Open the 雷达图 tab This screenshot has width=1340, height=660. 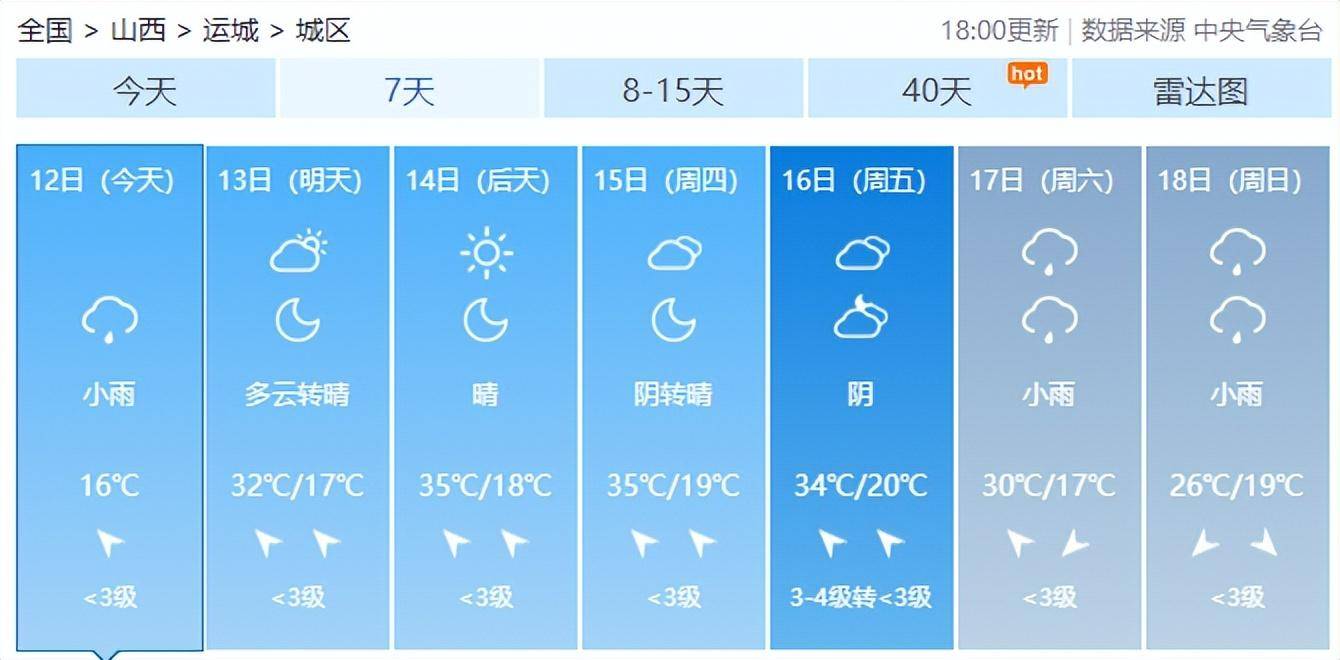(1201, 90)
